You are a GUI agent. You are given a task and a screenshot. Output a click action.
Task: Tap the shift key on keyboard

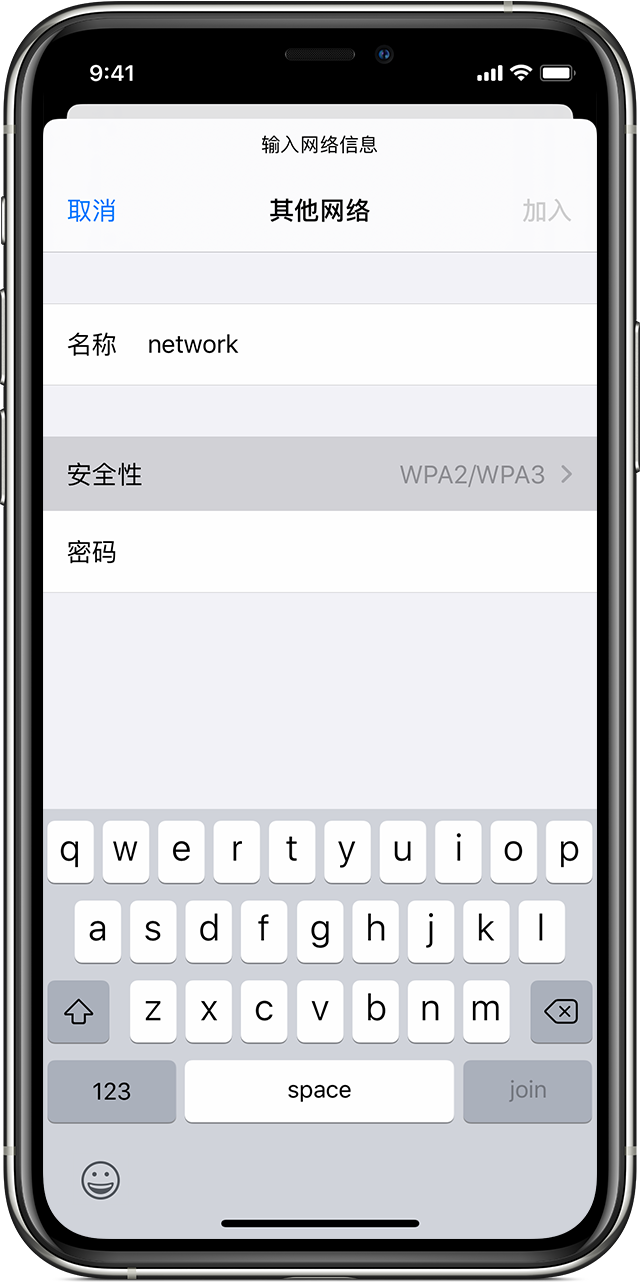click(79, 1011)
